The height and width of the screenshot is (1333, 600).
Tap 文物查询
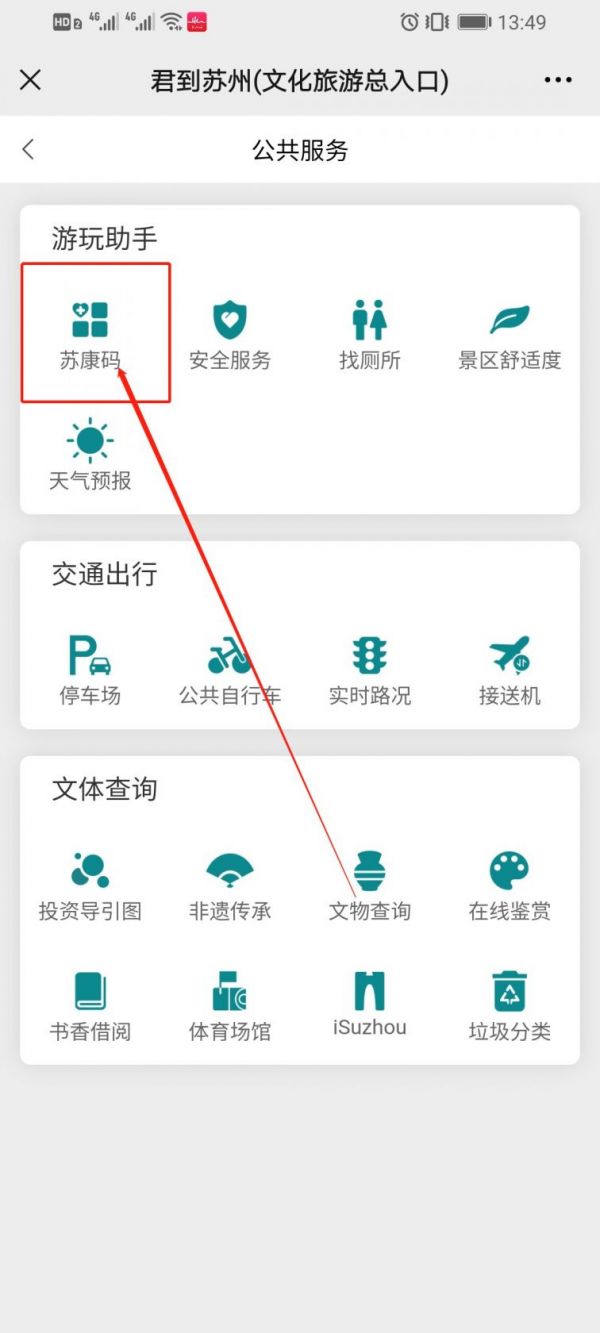click(x=370, y=886)
